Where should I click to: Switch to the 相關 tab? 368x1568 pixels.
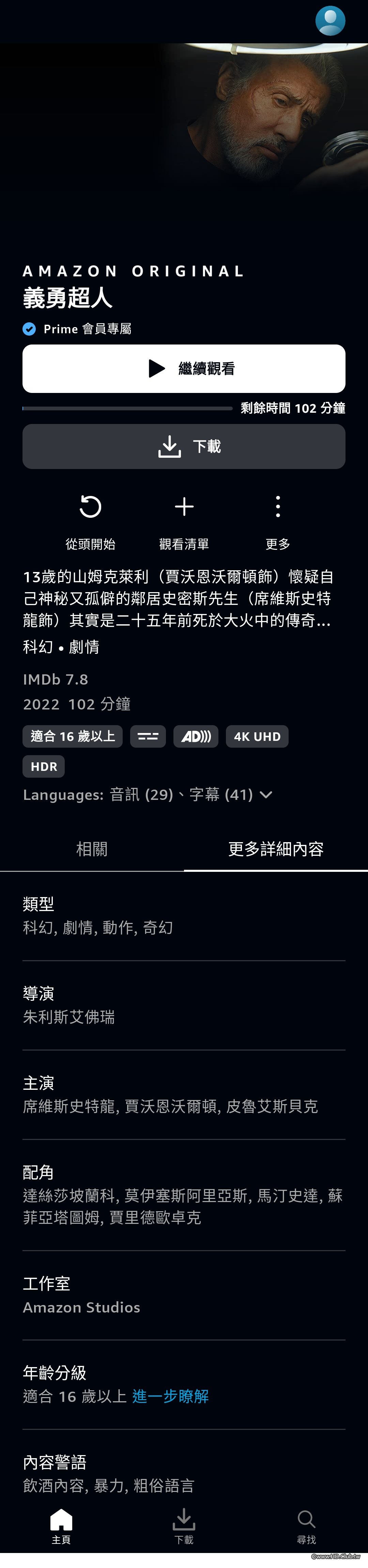[92, 849]
